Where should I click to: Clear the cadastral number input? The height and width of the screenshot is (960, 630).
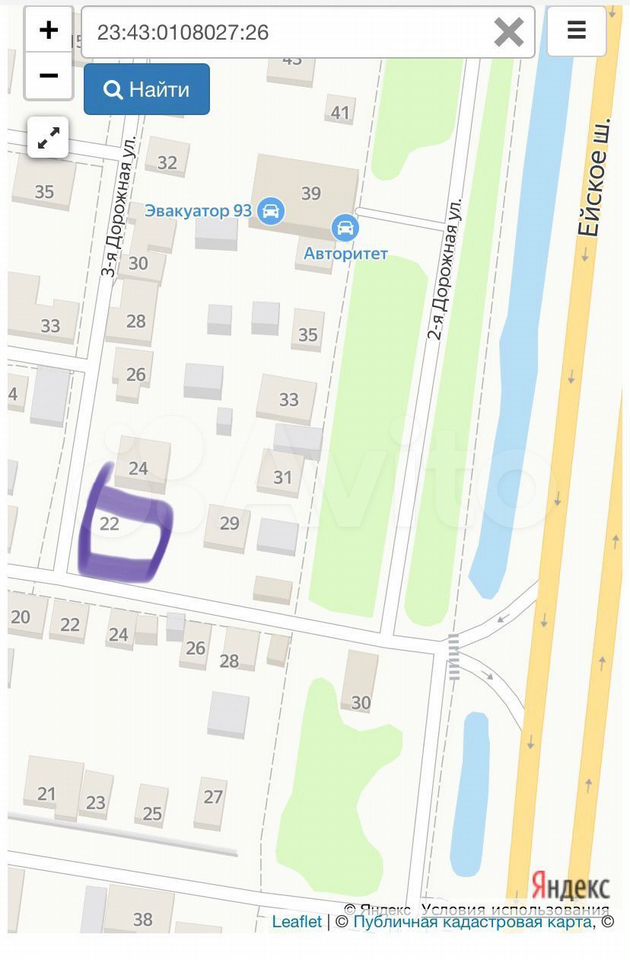point(509,32)
